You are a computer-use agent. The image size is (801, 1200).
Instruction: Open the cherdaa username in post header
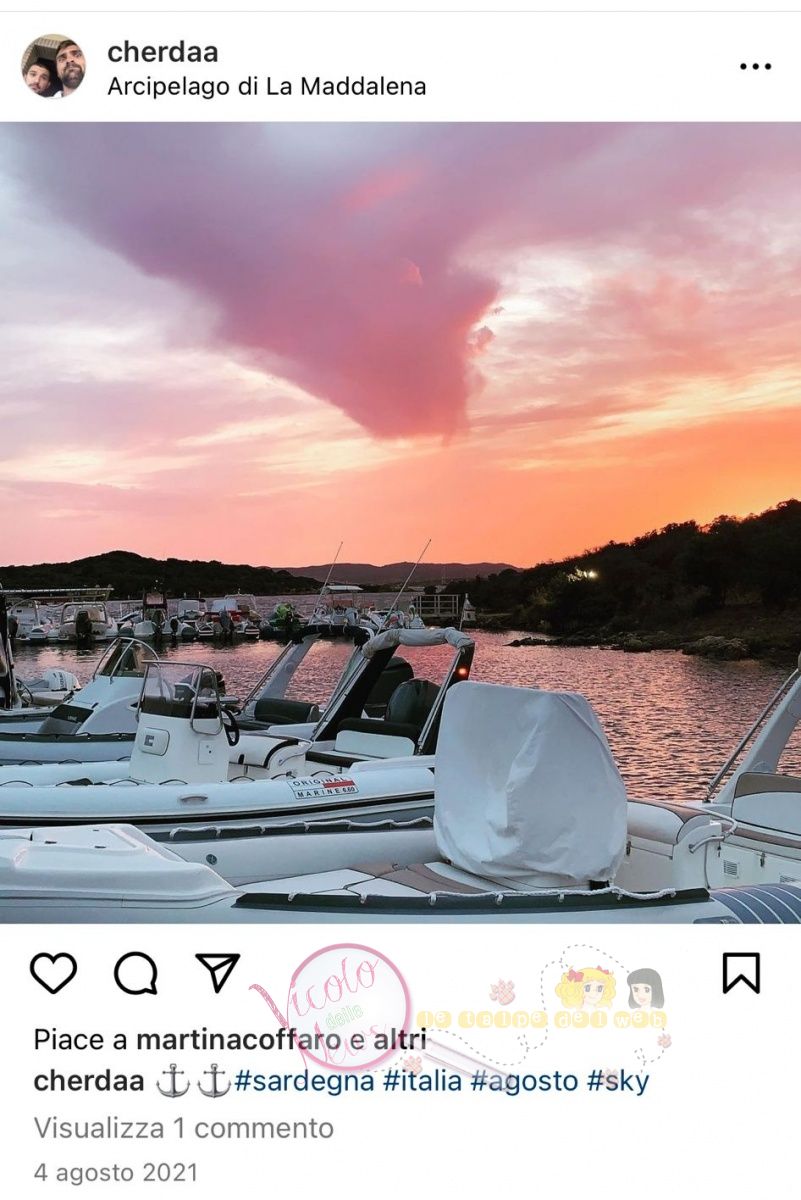[162, 52]
